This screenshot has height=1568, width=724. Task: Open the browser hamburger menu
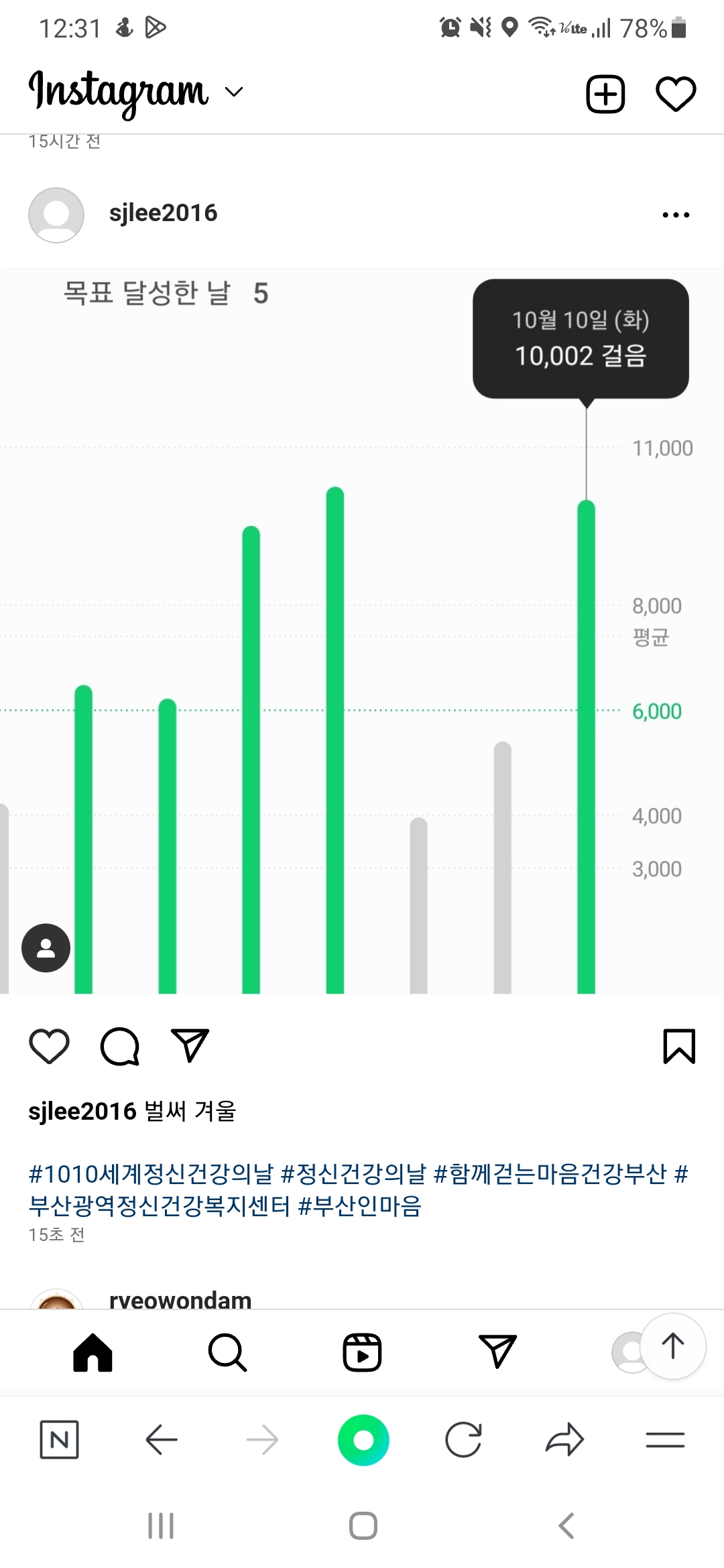click(665, 1440)
